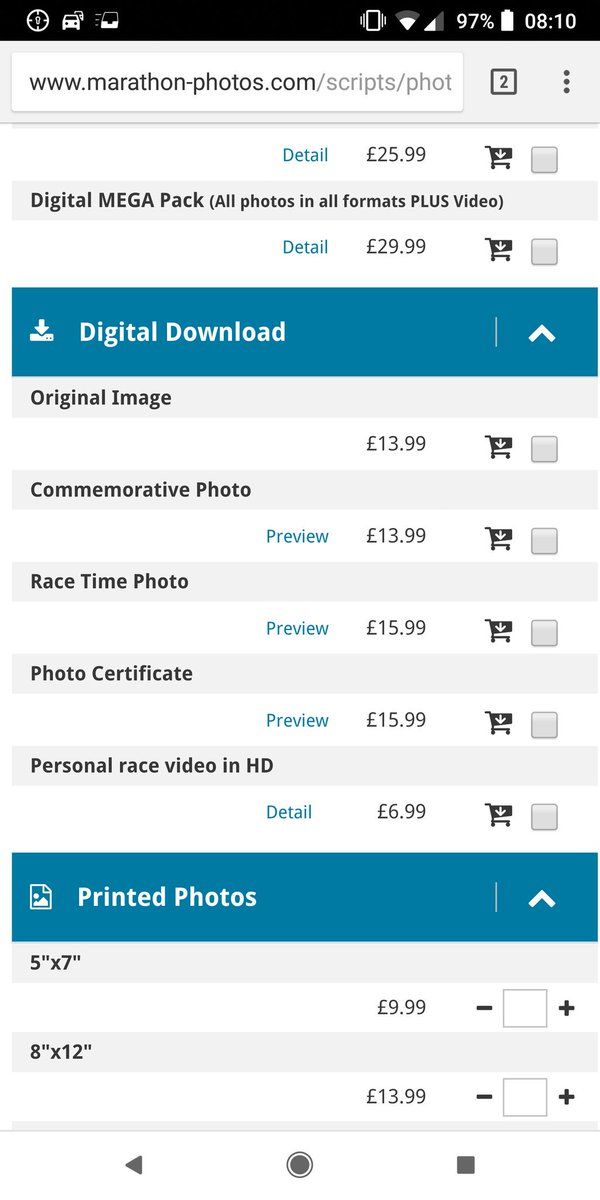This screenshot has height=1200, width=600.
Task: Add Race Time Photo to cart
Action: pyautogui.click(x=498, y=631)
